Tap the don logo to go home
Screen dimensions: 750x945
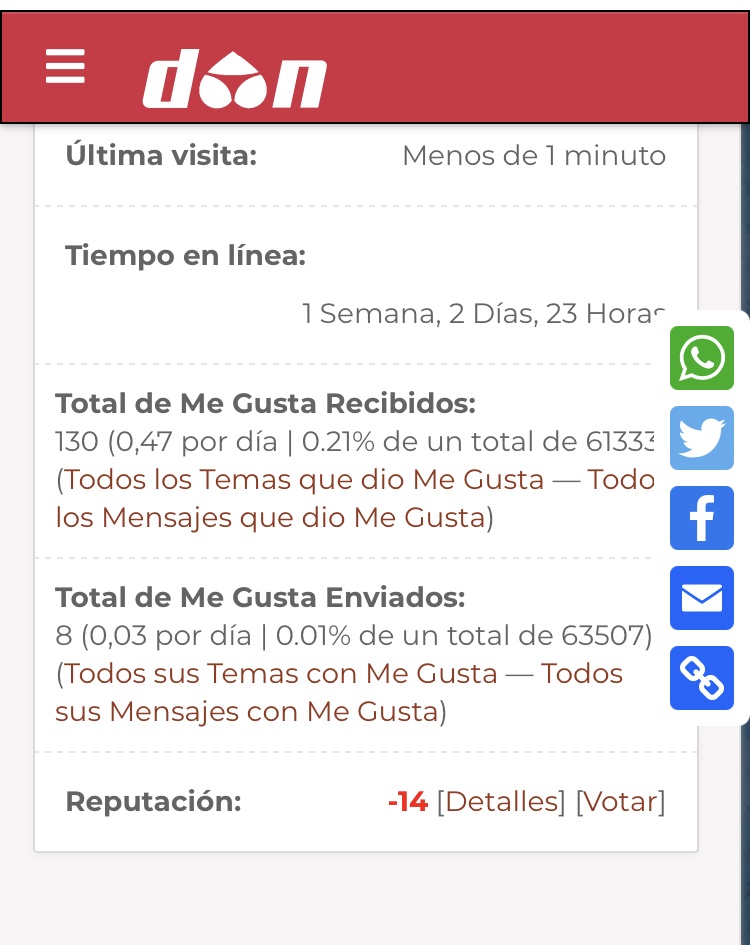click(x=235, y=79)
